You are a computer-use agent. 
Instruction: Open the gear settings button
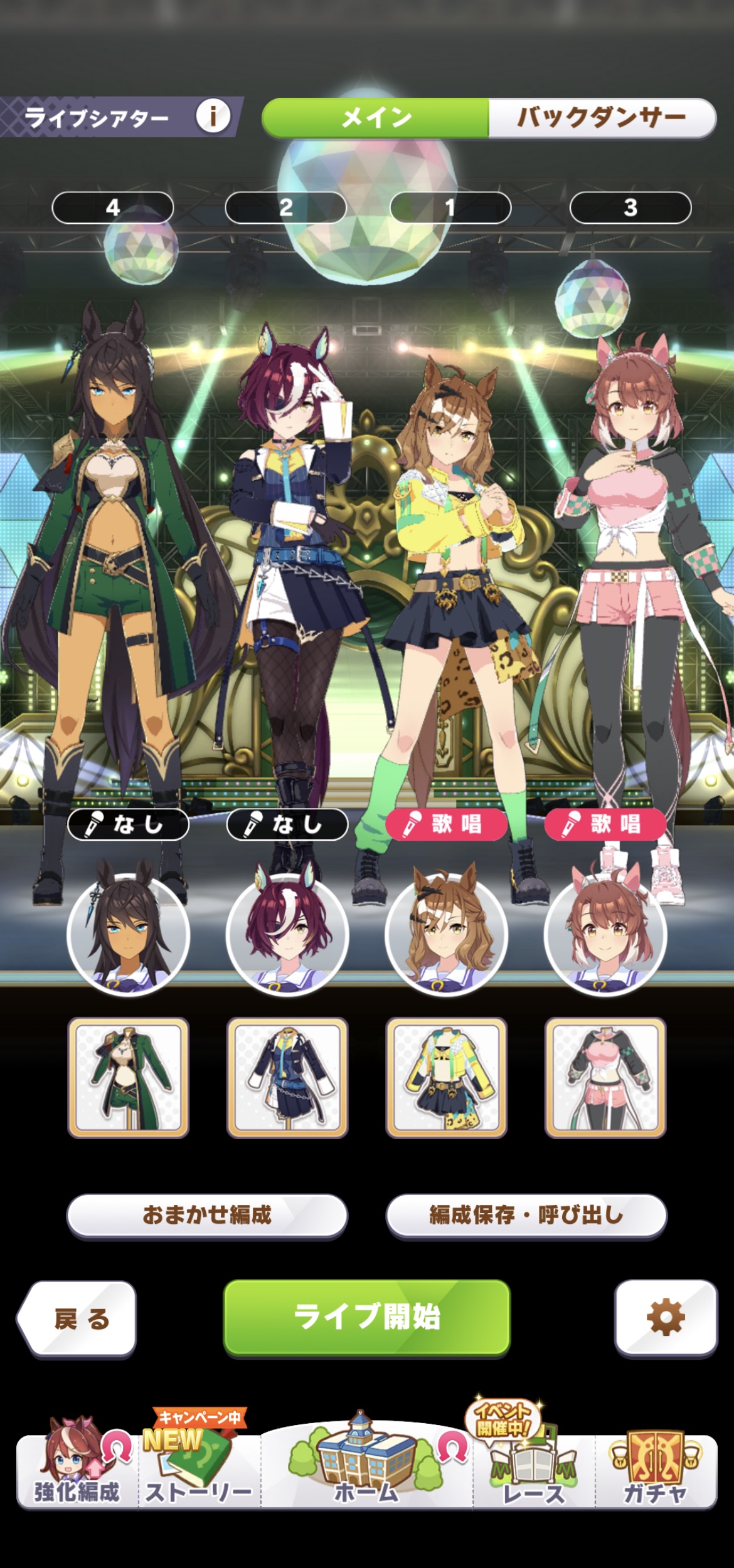(665, 1317)
